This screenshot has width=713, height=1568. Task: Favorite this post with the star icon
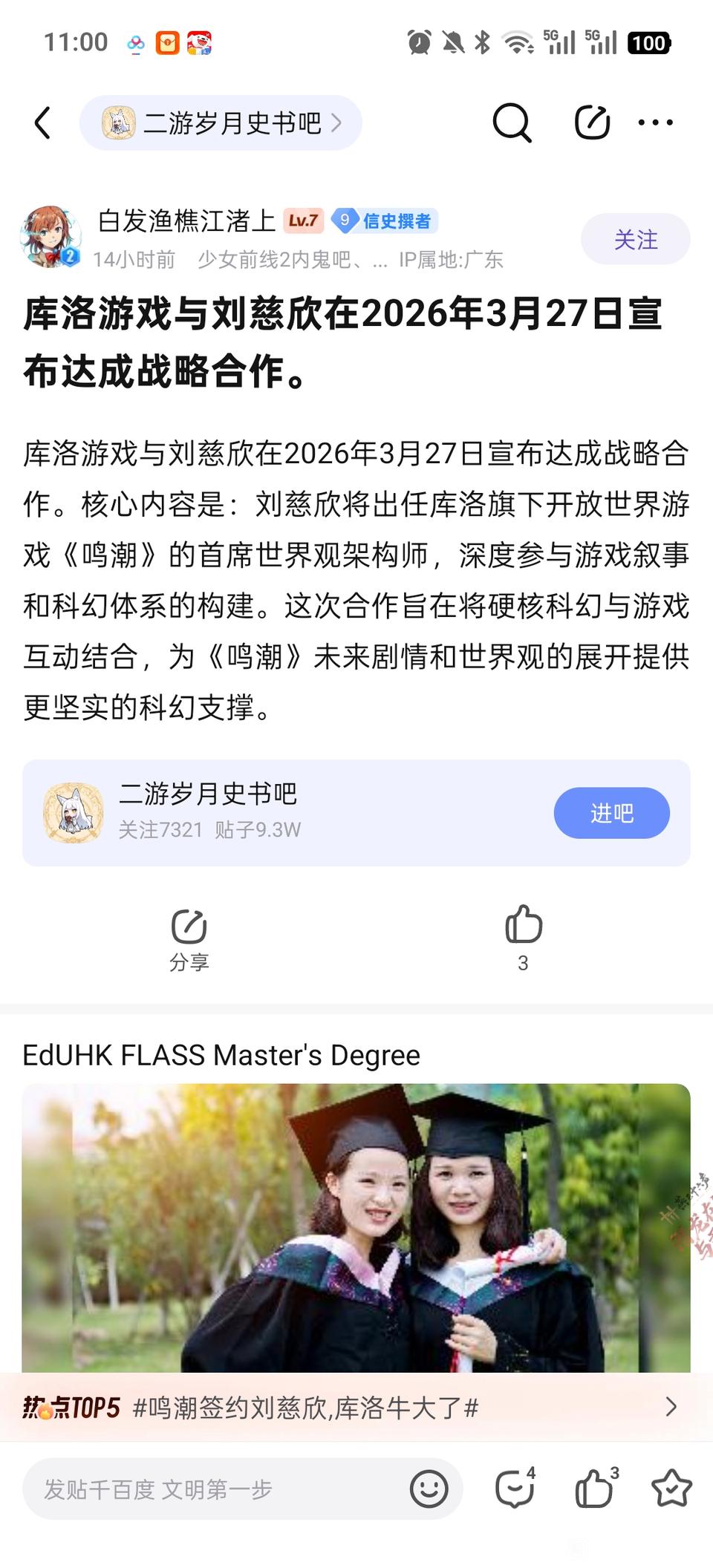[671, 1489]
